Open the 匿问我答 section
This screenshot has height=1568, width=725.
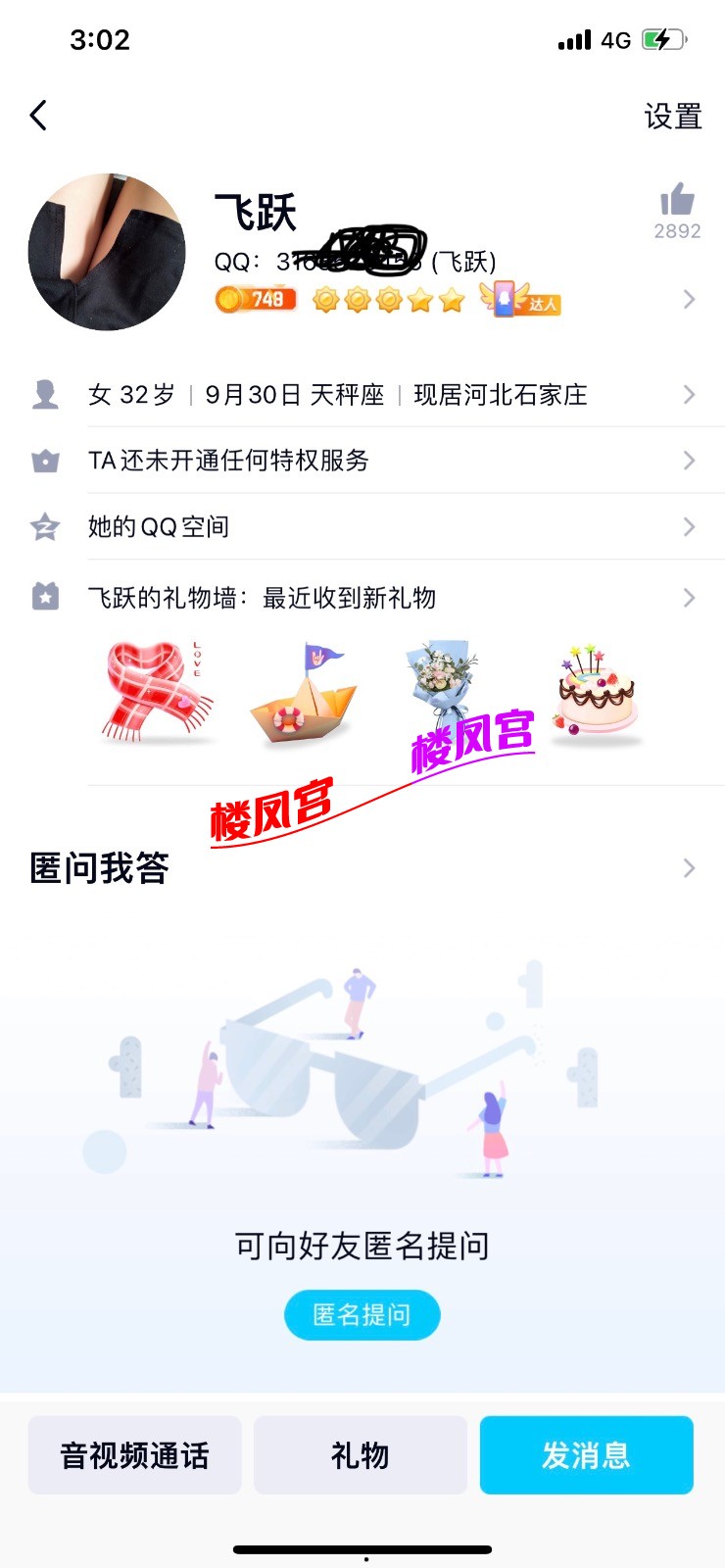click(362, 868)
